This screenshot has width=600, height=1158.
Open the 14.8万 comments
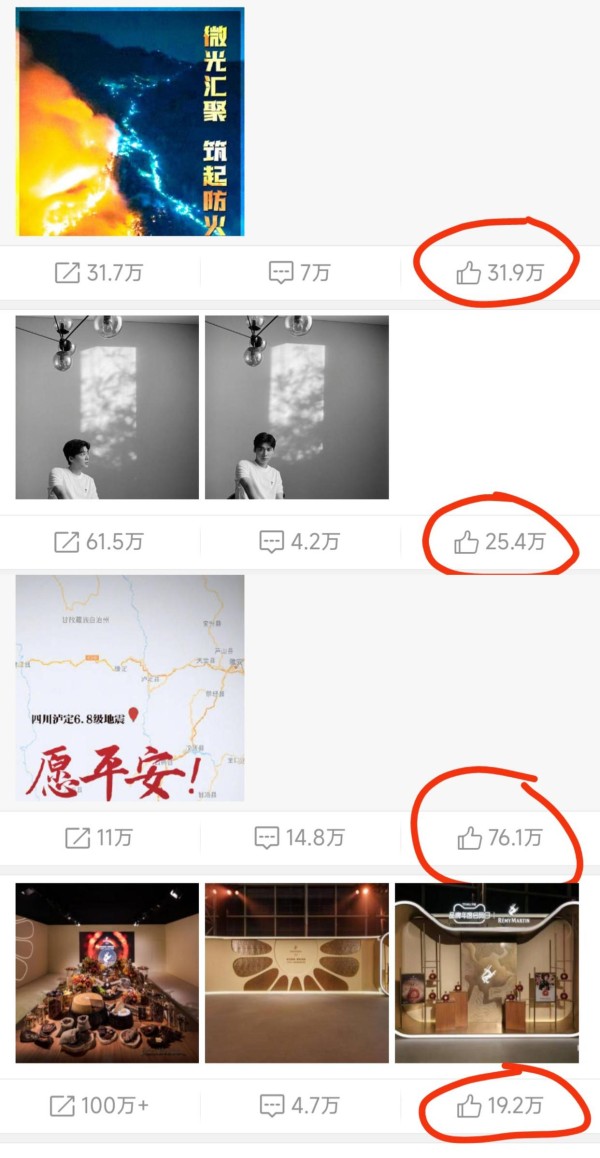[299, 837]
